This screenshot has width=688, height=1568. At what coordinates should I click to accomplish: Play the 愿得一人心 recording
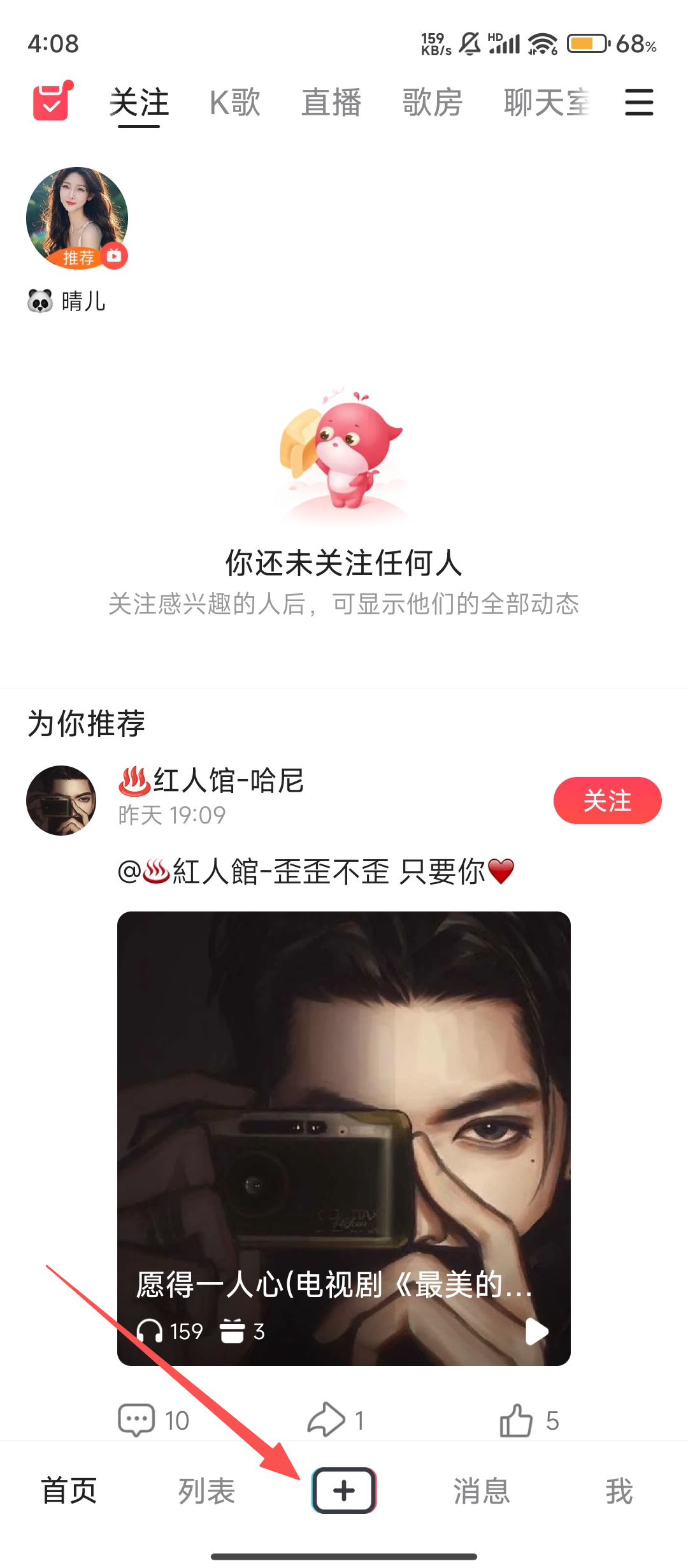point(536,1331)
